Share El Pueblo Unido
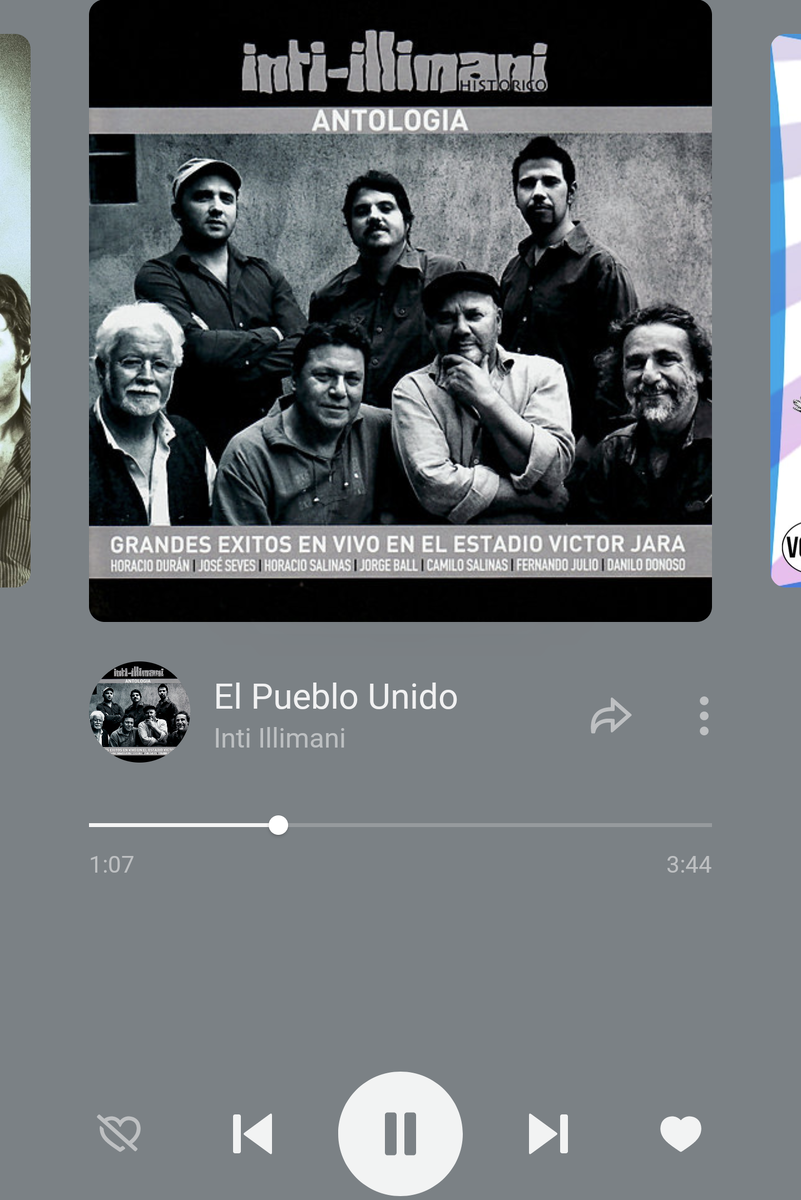The image size is (801, 1200). coord(610,716)
